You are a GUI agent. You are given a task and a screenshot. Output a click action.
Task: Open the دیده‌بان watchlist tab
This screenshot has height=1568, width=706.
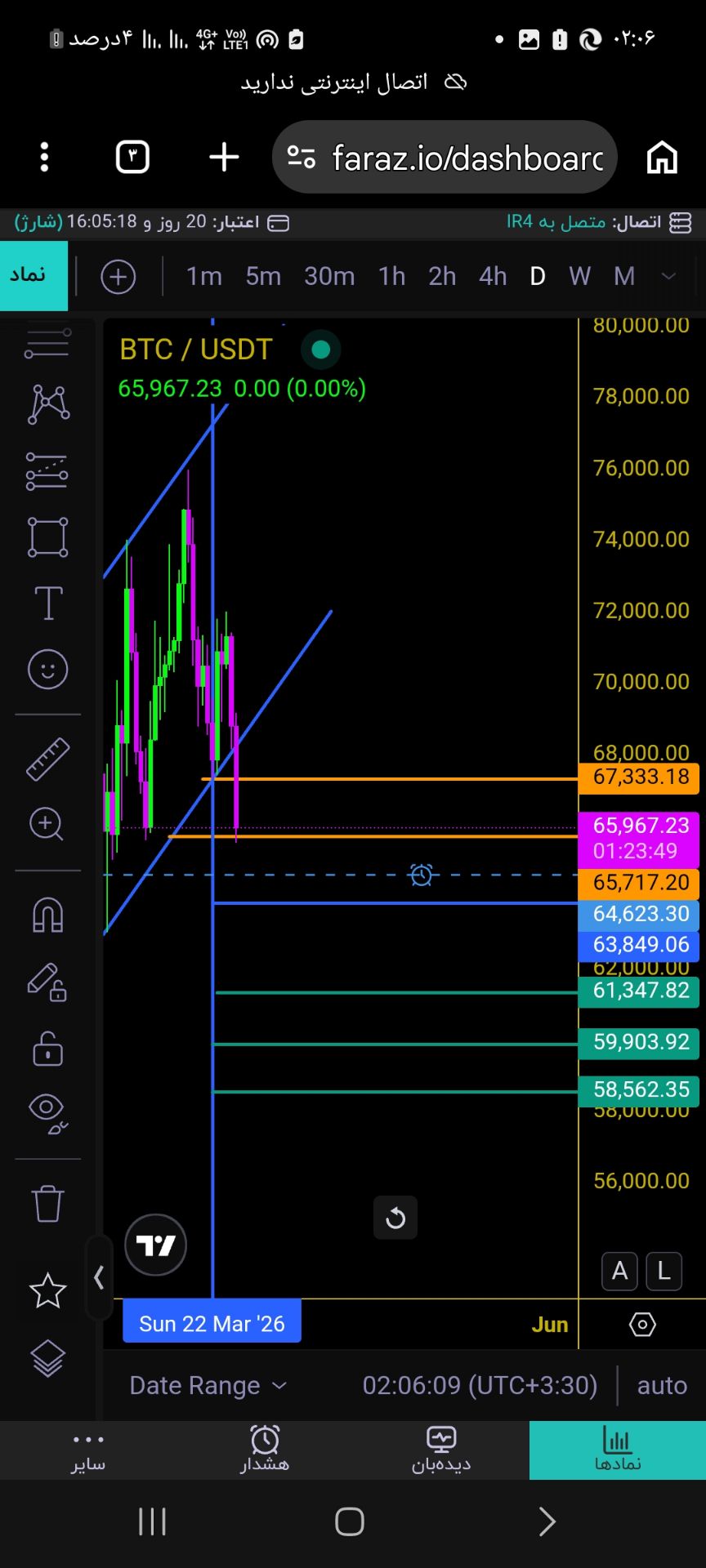click(x=441, y=1450)
